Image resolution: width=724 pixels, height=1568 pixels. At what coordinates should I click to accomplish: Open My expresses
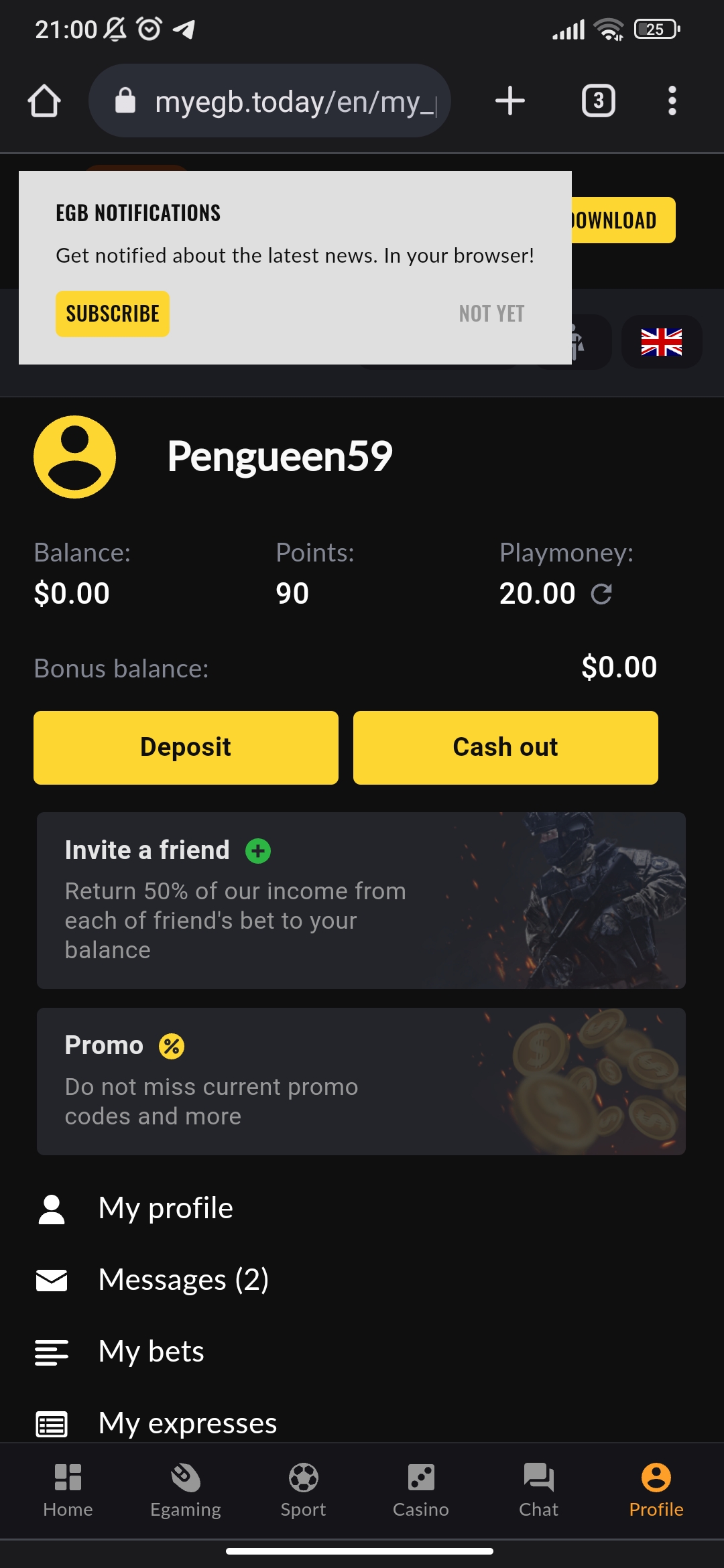[187, 1423]
